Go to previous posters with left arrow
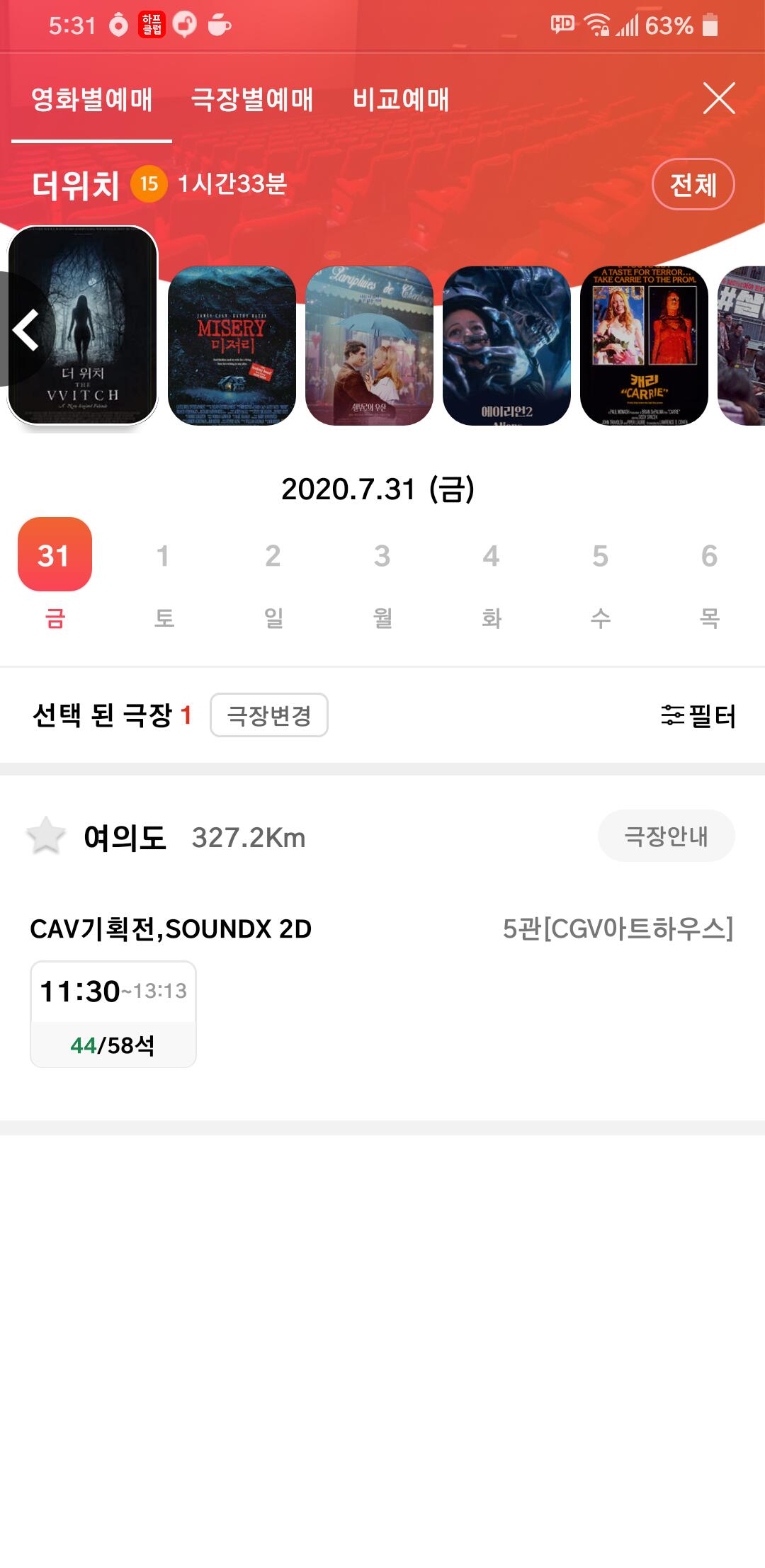Screen dimensions: 765x1568 pyautogui.click(x=25, y=330)
